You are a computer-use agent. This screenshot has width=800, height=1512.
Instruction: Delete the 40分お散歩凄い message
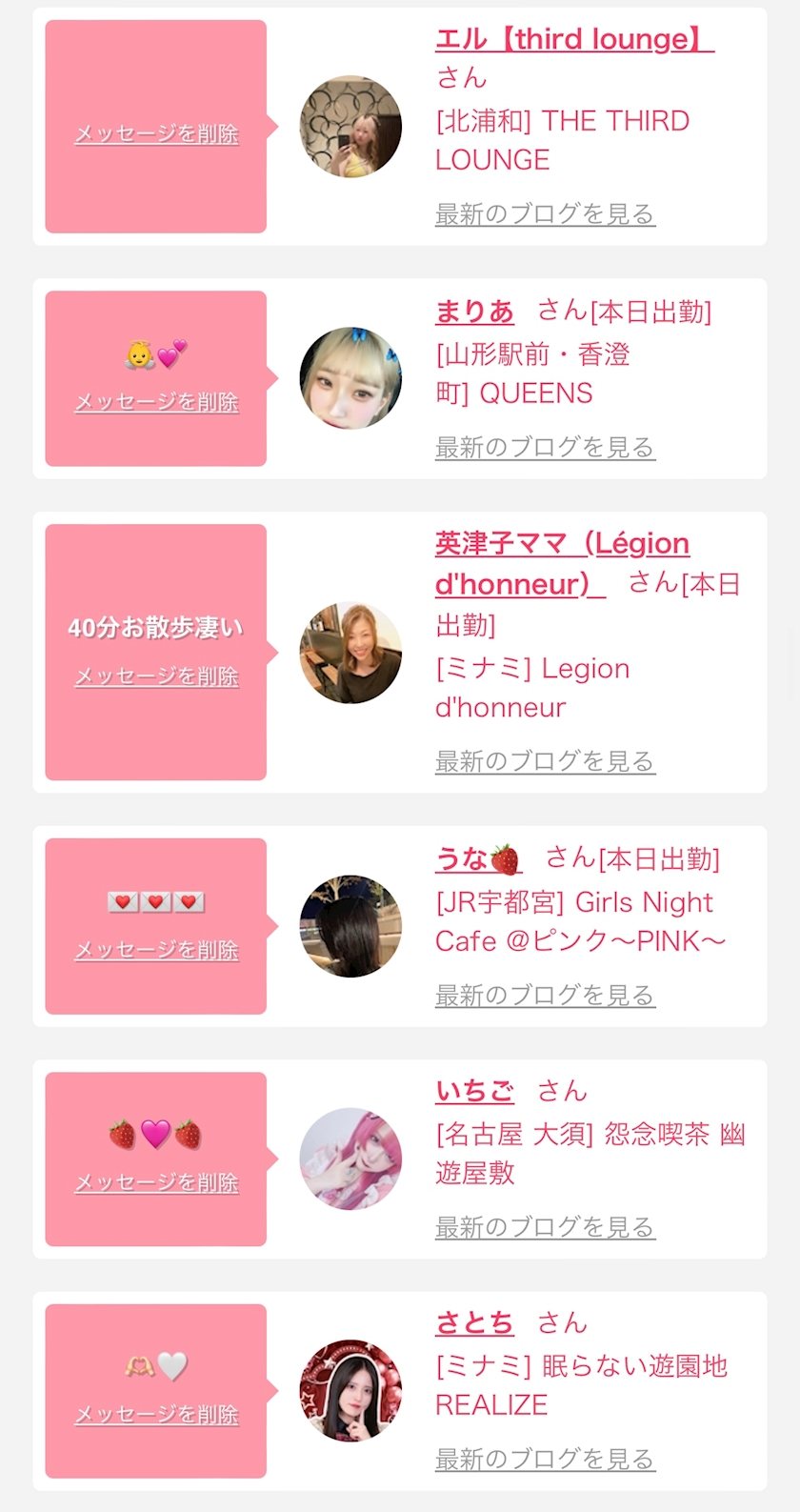[156, 676]
